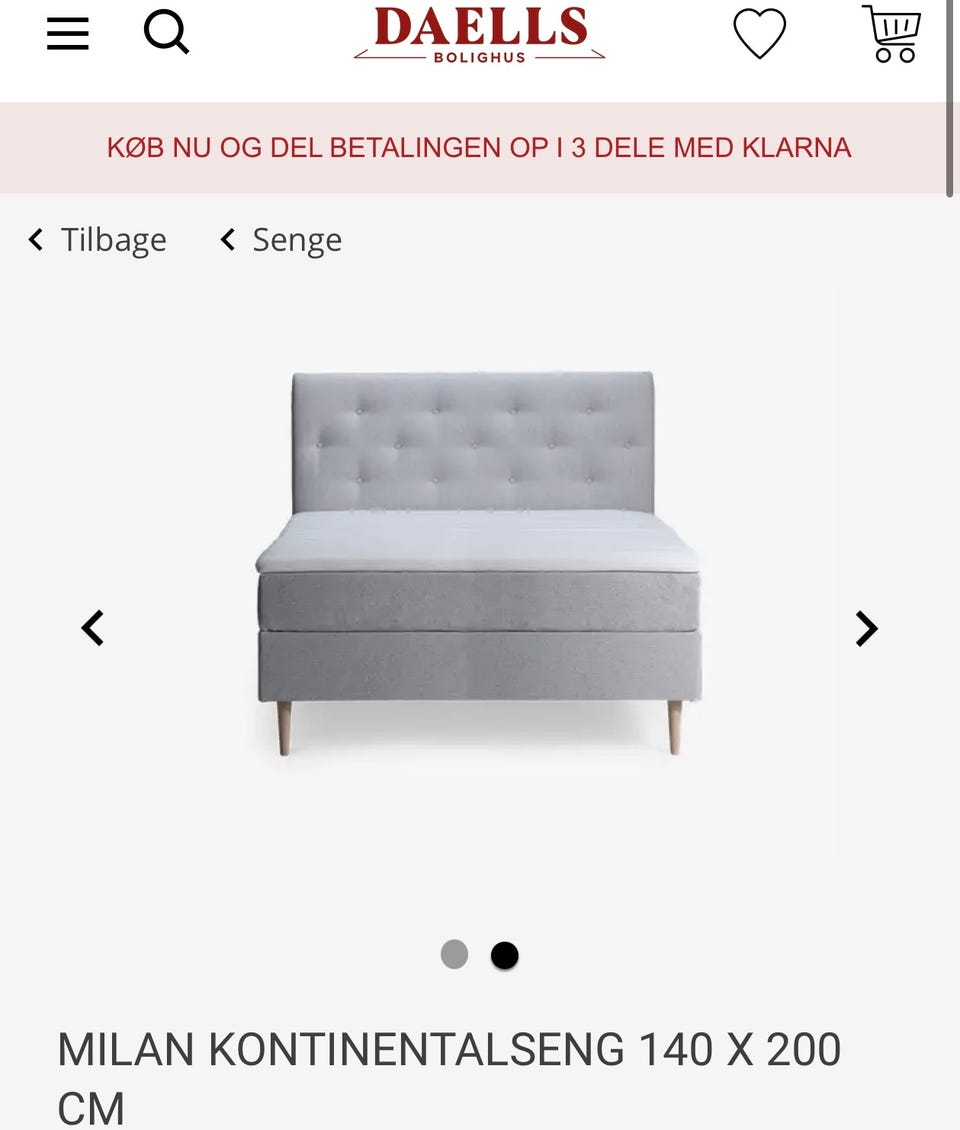960x1130 pixels.
Task: Click the chevron beside Senge
Action: (226, 239)
